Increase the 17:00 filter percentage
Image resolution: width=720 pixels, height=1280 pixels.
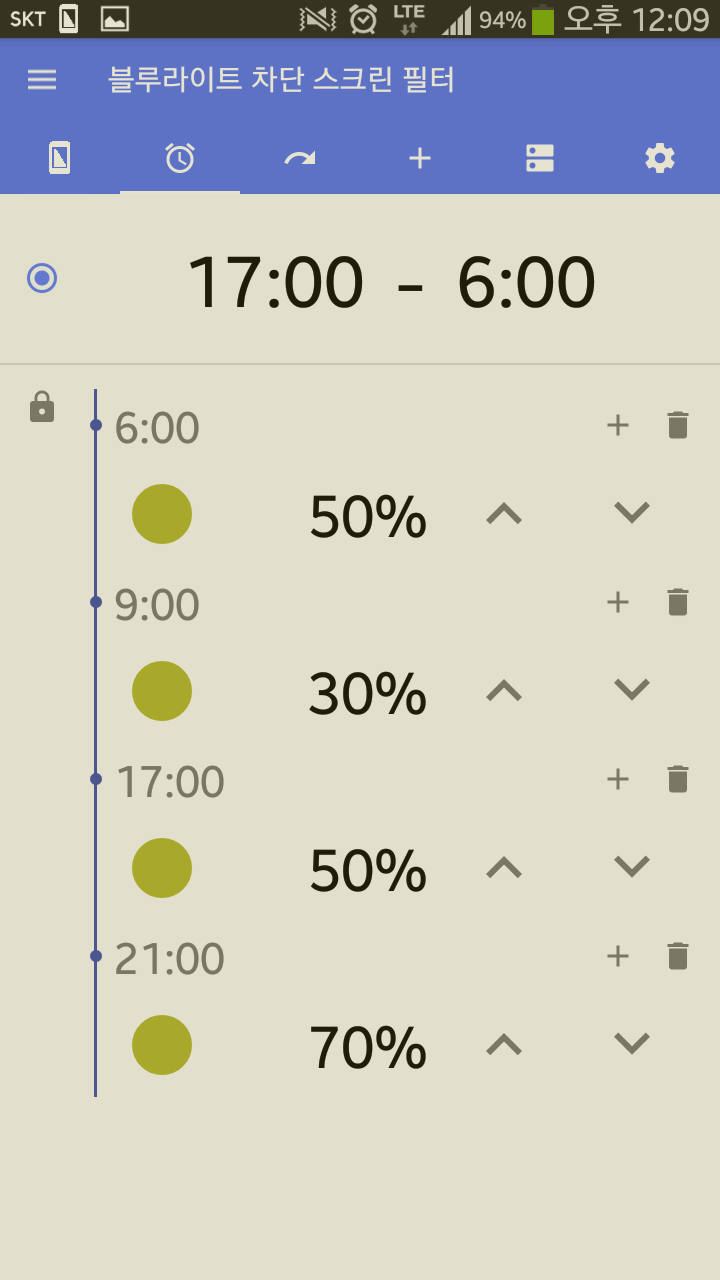click(x=504, y=868)
